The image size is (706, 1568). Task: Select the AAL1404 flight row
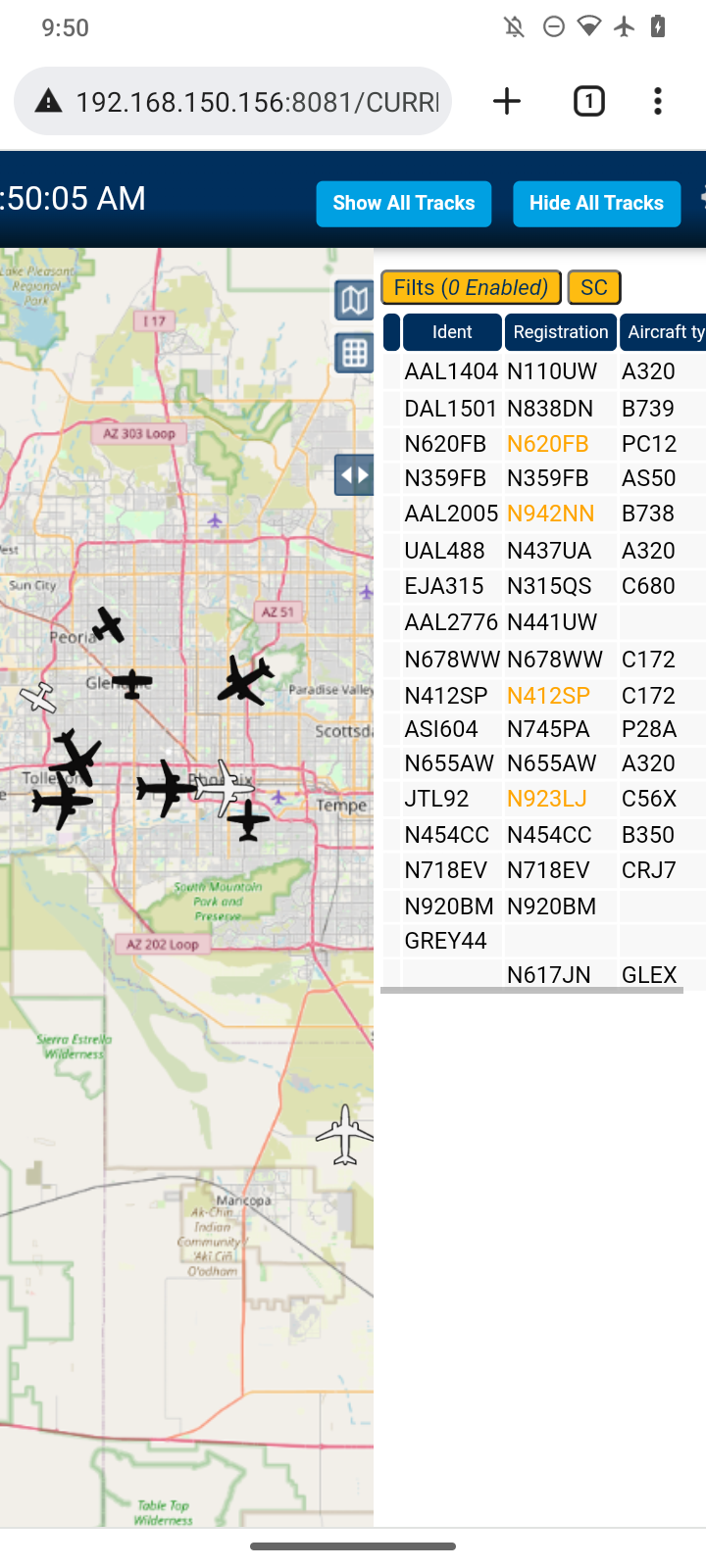tap(544, 371)
